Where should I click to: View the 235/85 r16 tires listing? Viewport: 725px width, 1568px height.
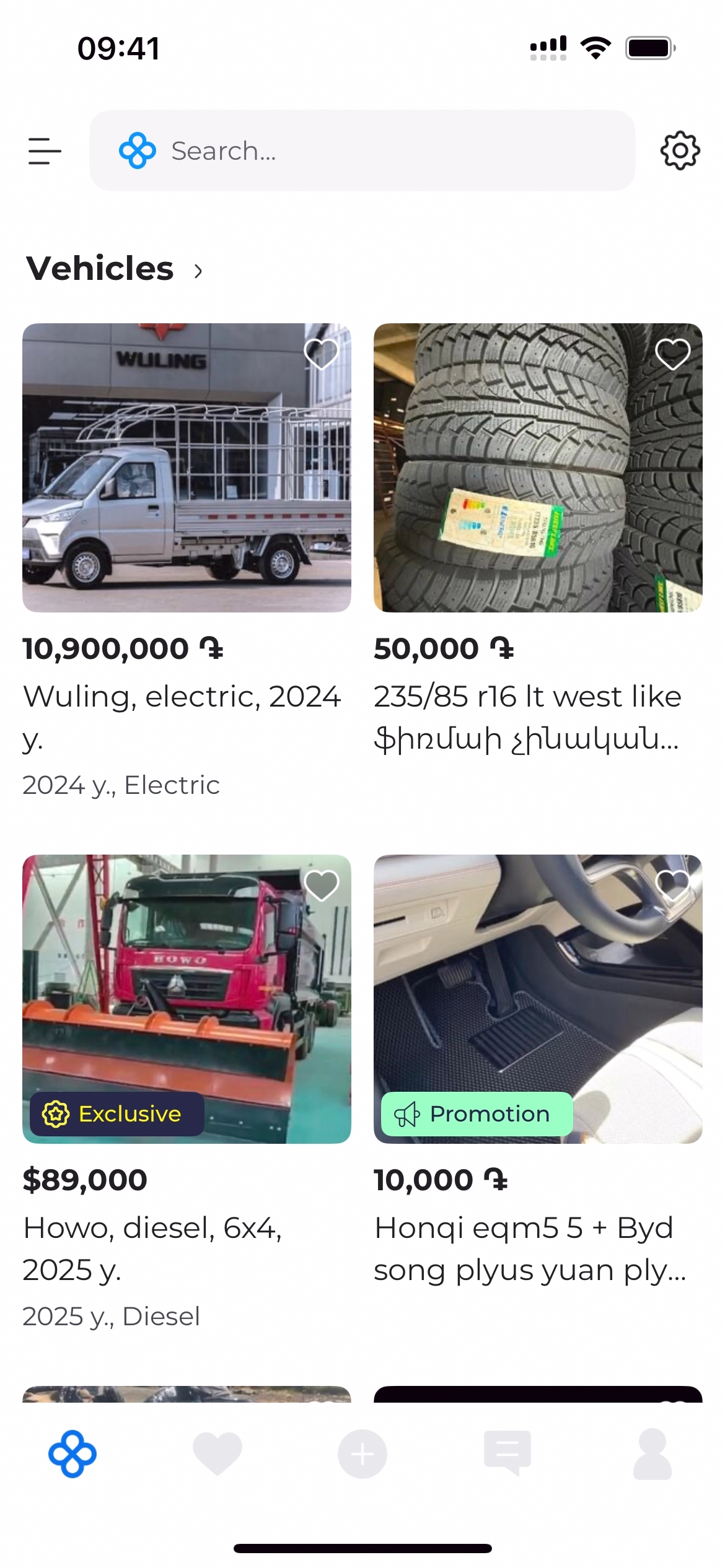(538, 468)
